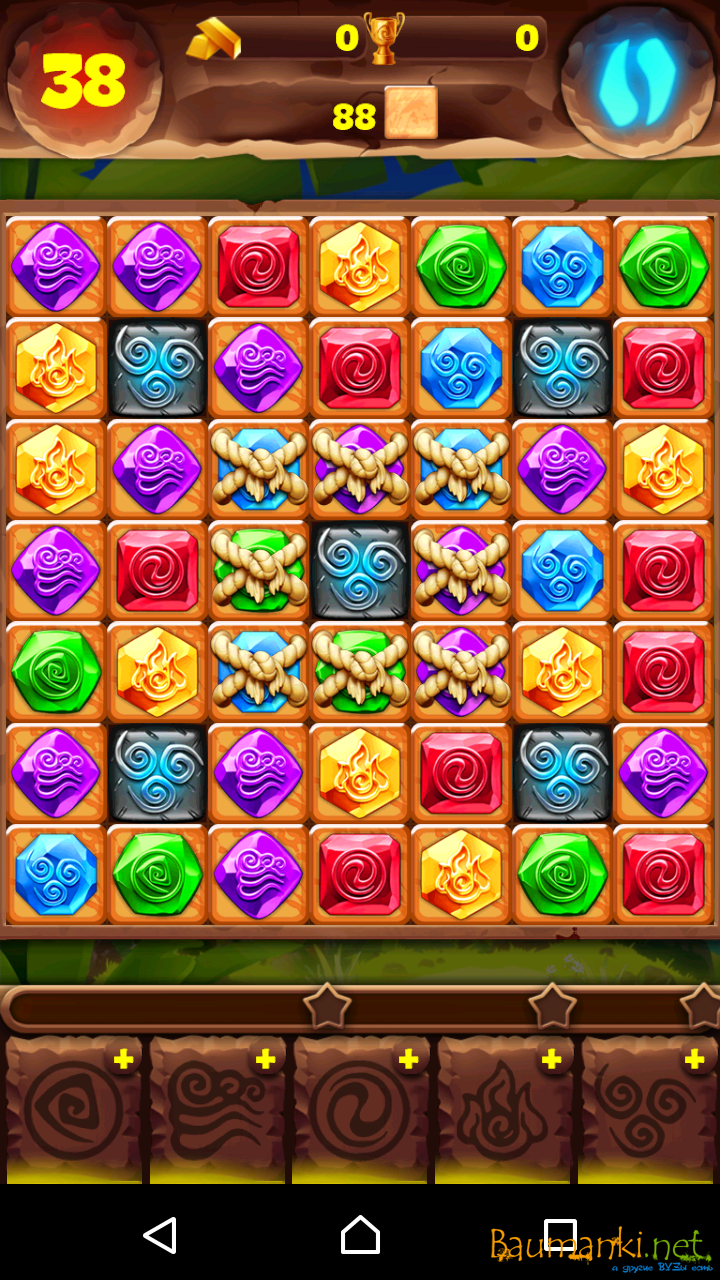Screen dimensions: 720x1280
Task: Go back with the system back button
Action: pyautogui.click(x=160, y=1235)
